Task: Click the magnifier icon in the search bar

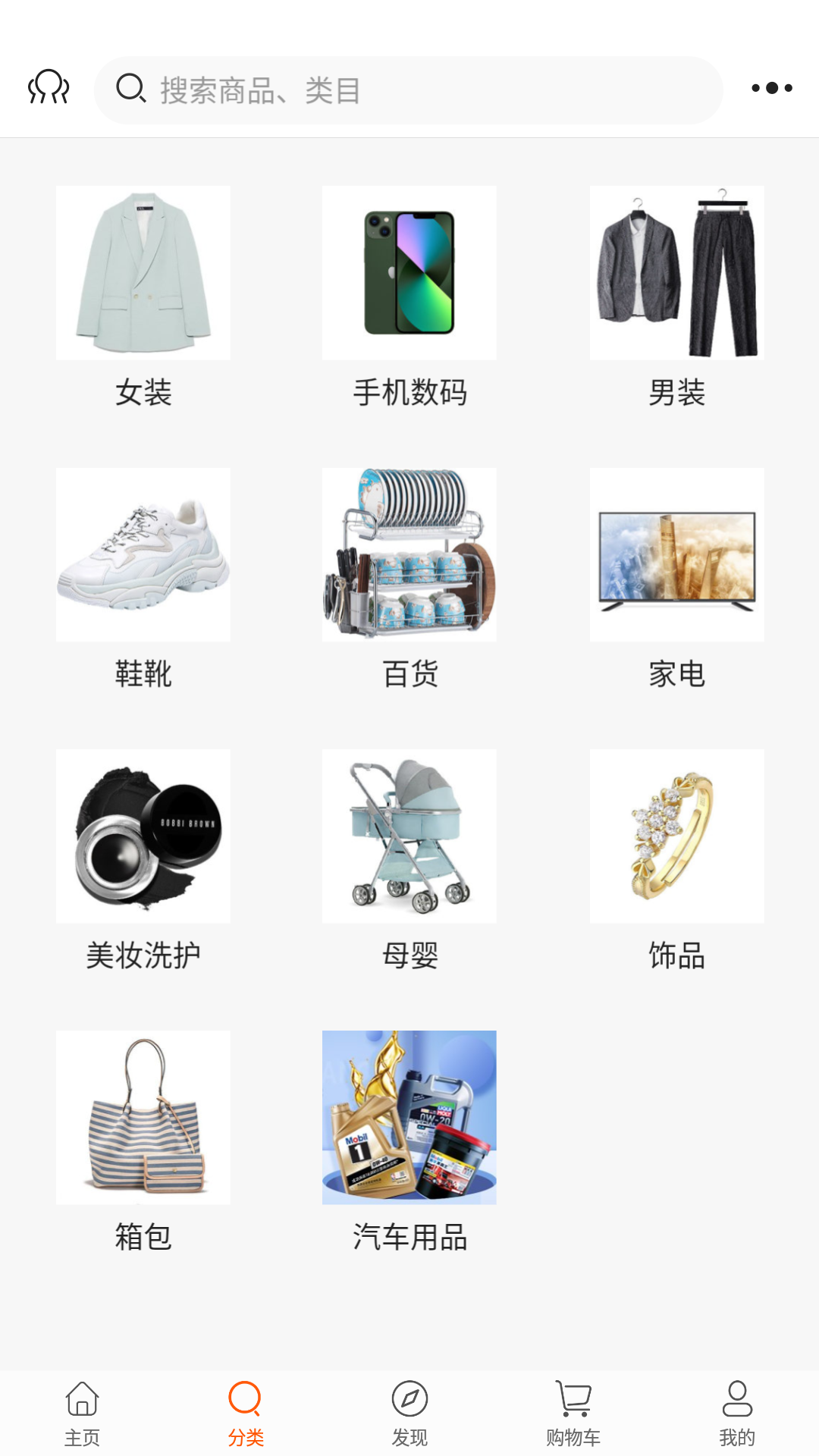Action: [131, 89]
